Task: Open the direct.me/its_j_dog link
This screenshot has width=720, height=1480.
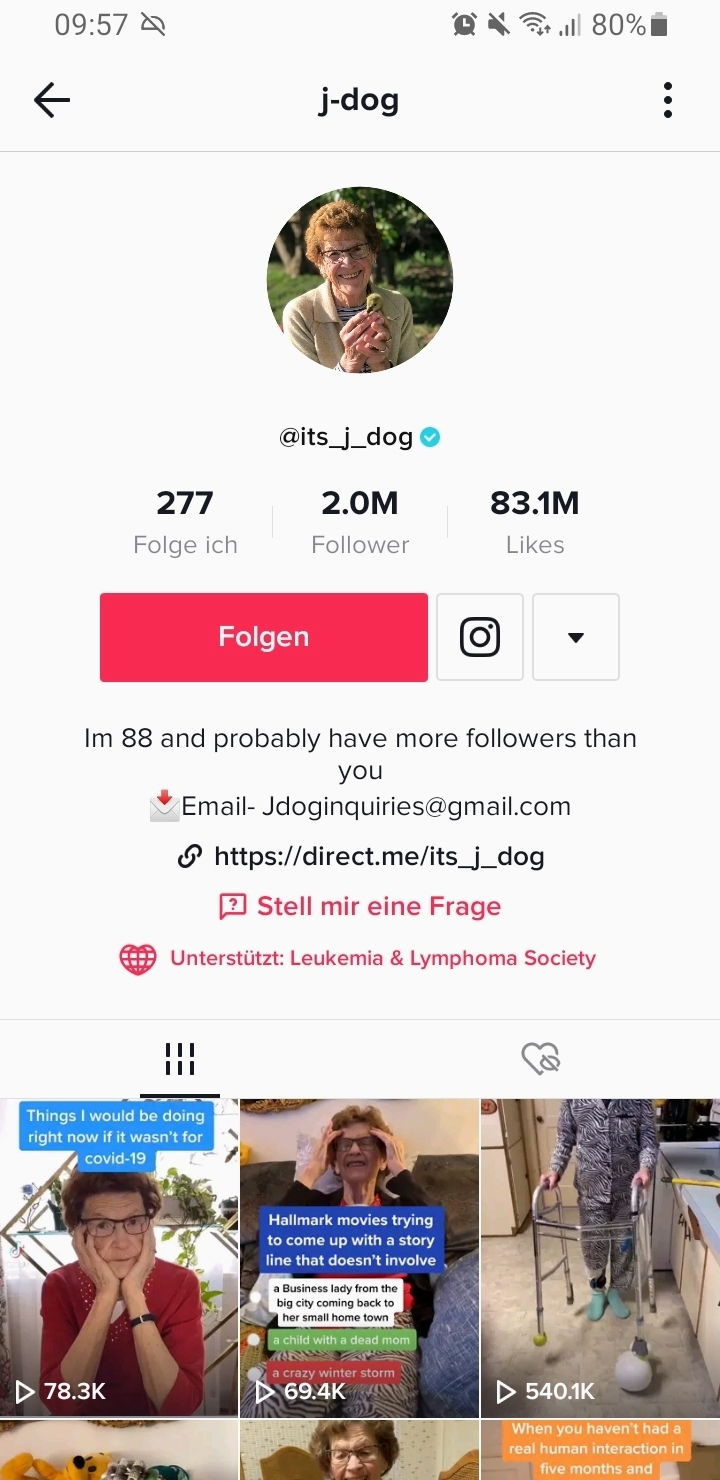Action: (379, 857)
